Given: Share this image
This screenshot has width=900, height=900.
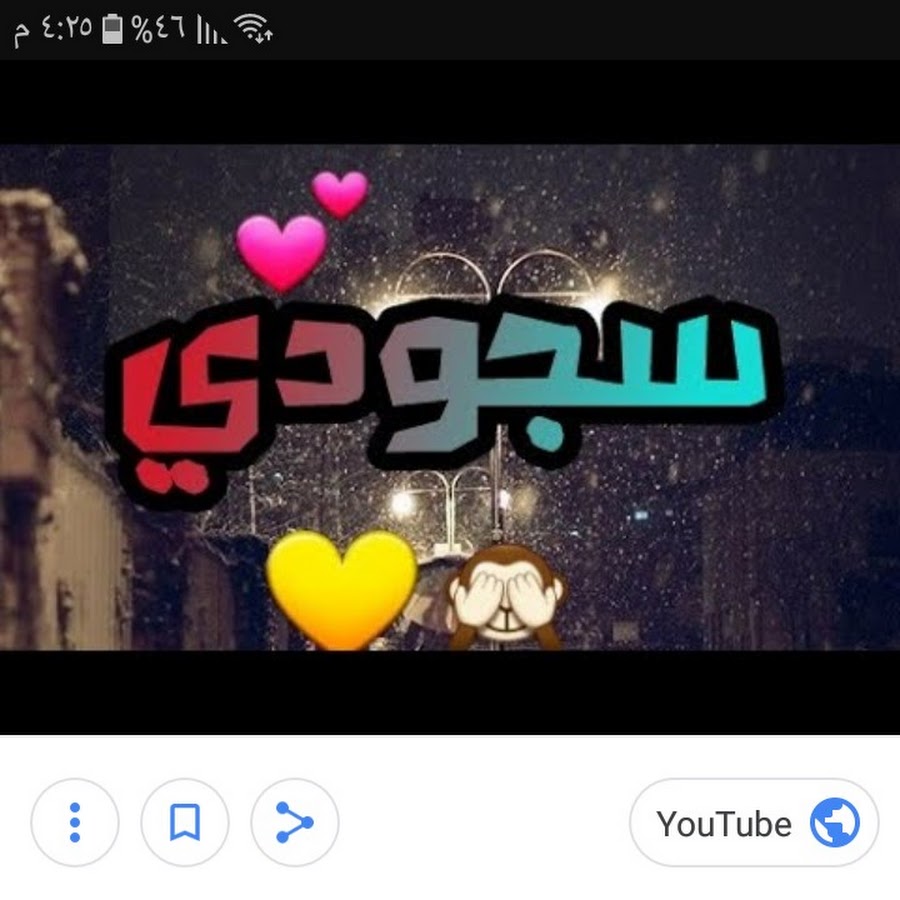Looking at the screenshot, I should [x=294, y=823].
